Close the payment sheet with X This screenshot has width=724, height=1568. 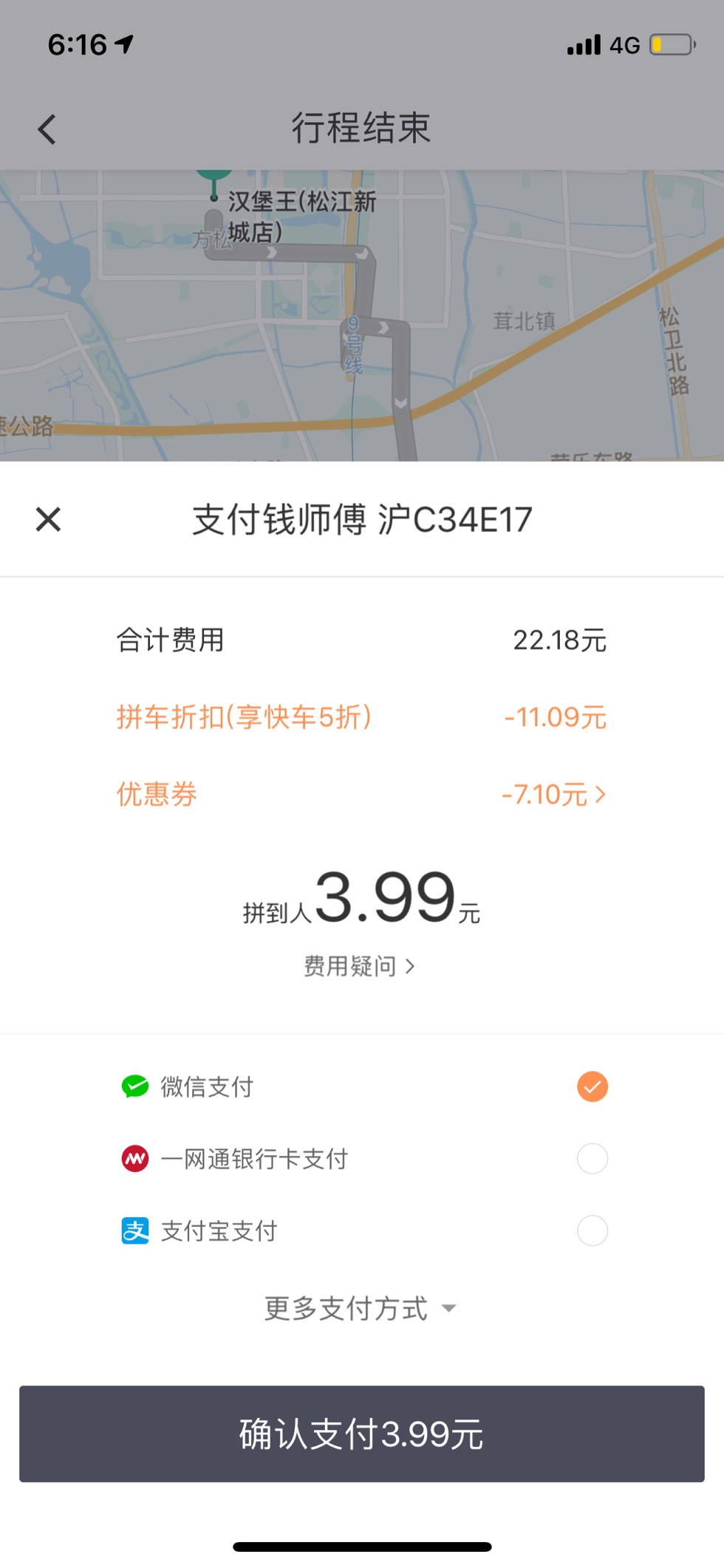tap(48, 519)
